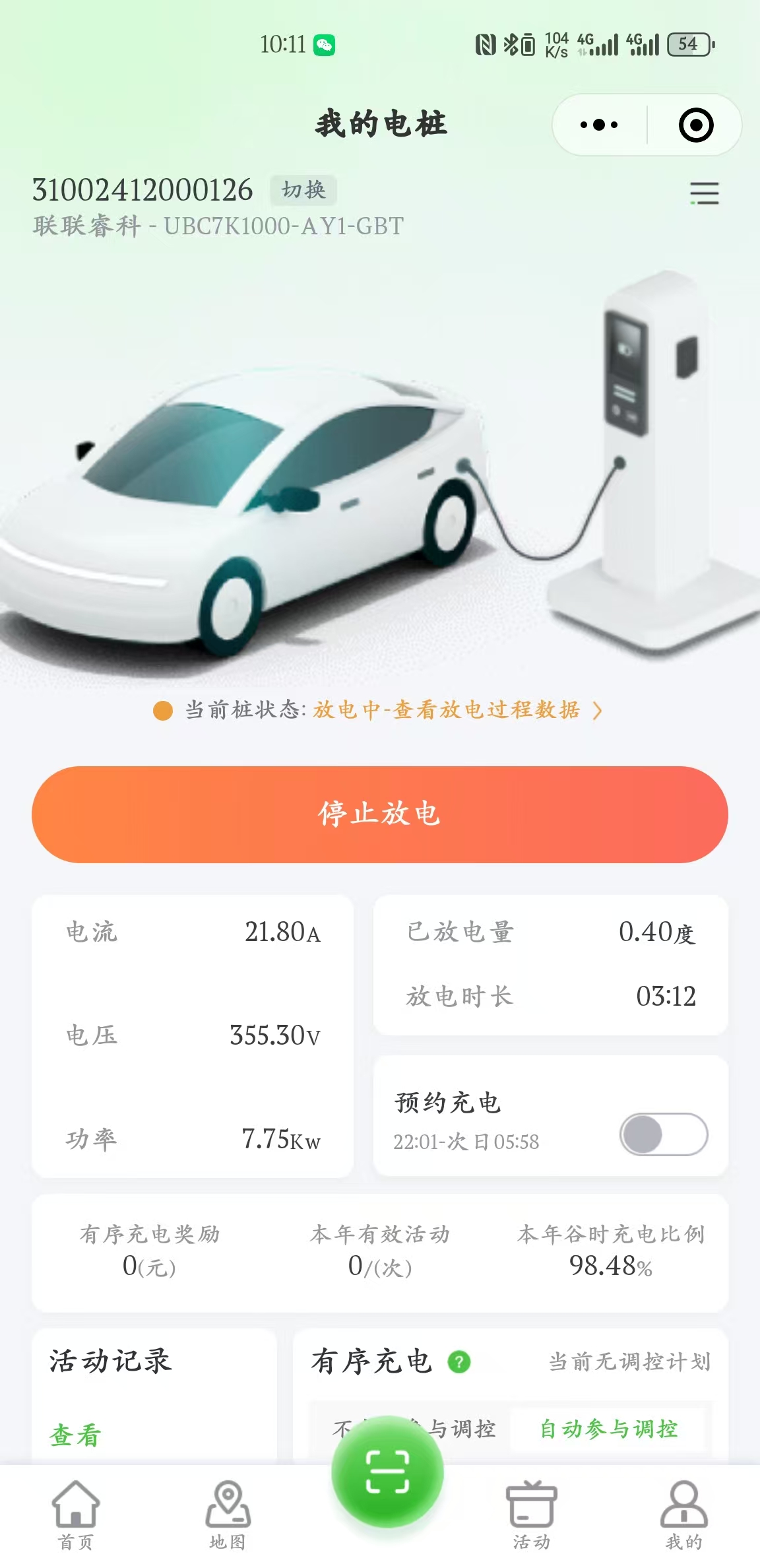Tap 停止放电 to stop discharging
The width and height of the screenshot is (760, 1568).
click(380, 814)
